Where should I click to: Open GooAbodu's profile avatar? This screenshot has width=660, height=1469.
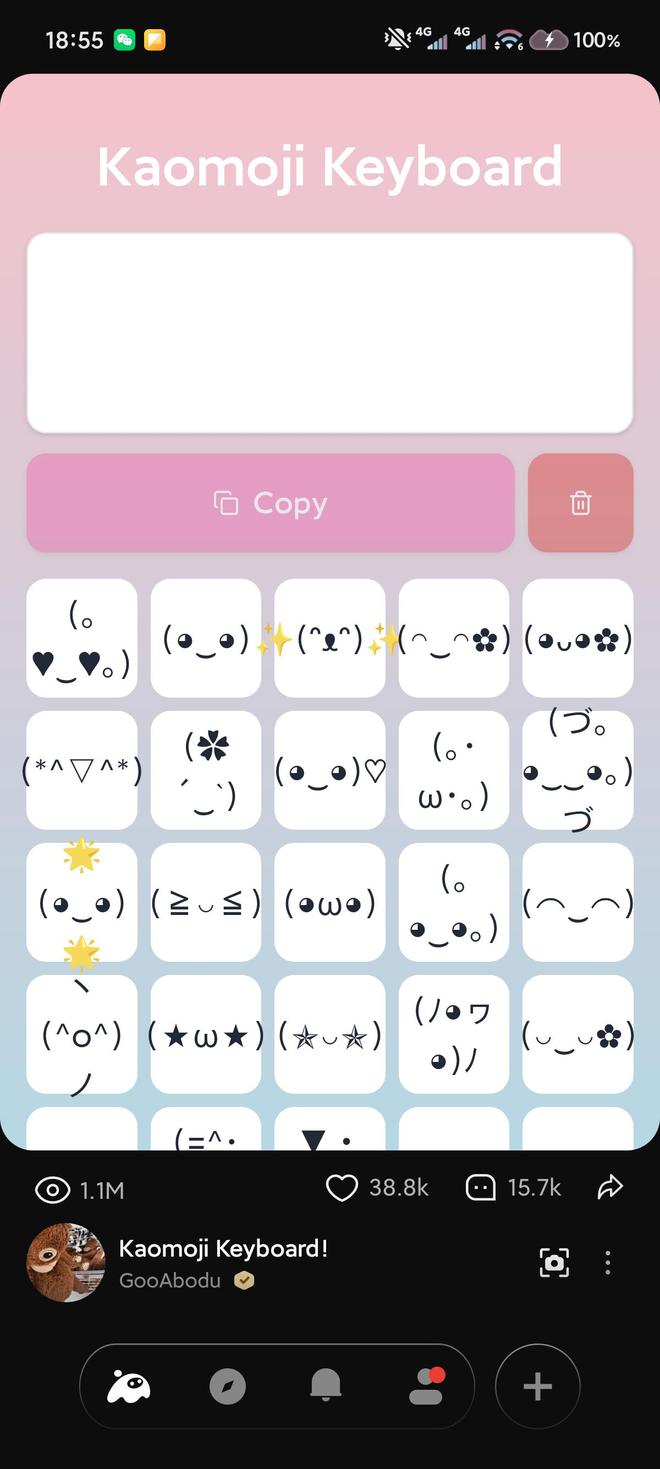pyautogui.click(x=65, y=1262)
